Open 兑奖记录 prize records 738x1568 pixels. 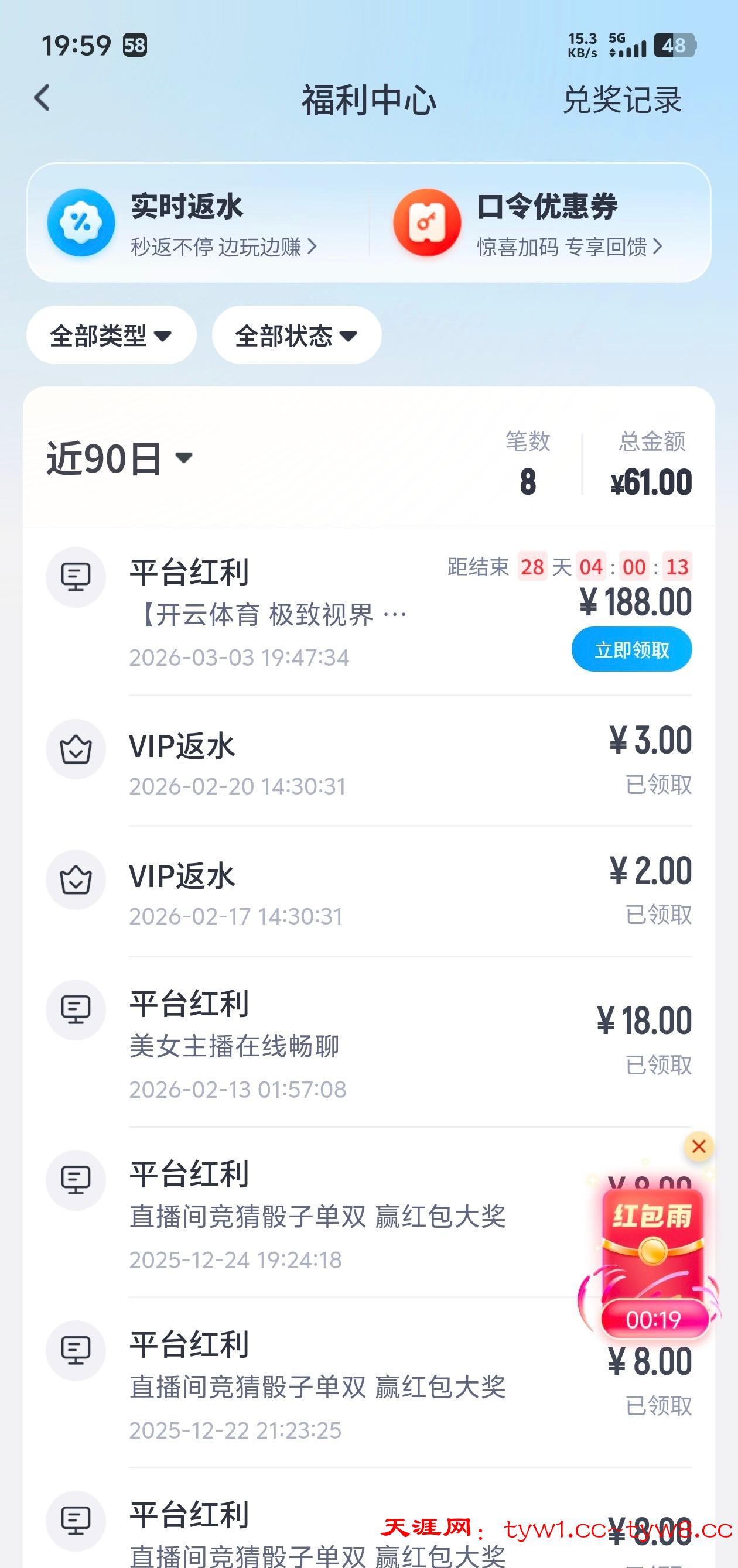621,100
